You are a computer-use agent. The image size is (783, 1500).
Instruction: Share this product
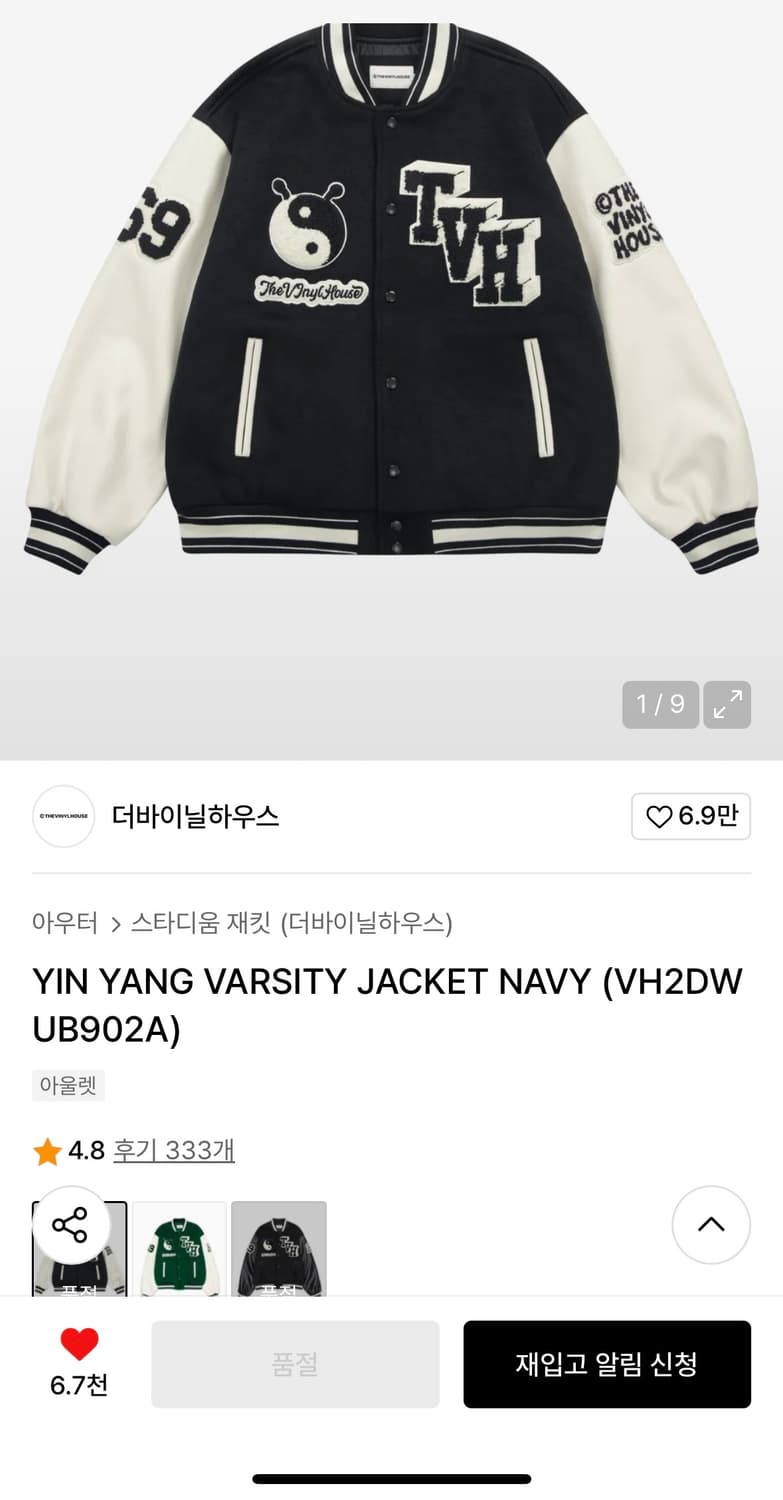(x=70, y=1225)
